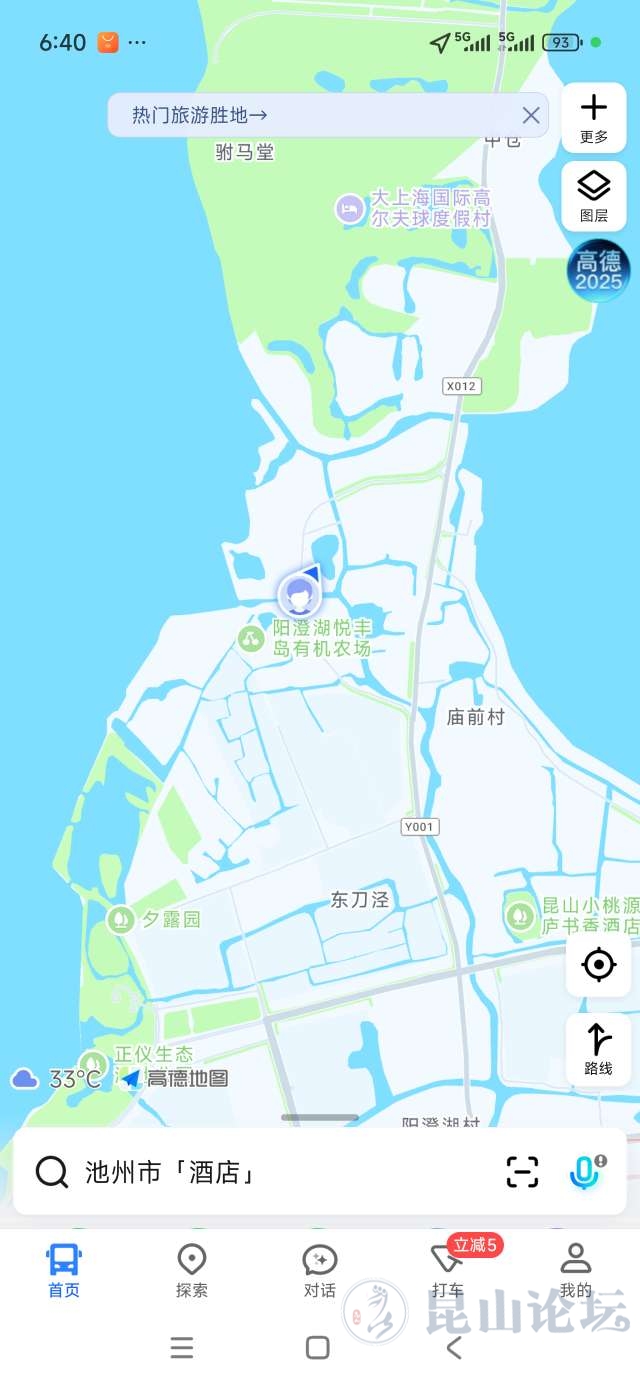Check the 33°C weather widget
Screen dimensions: 640x1386
point(56,1079)
